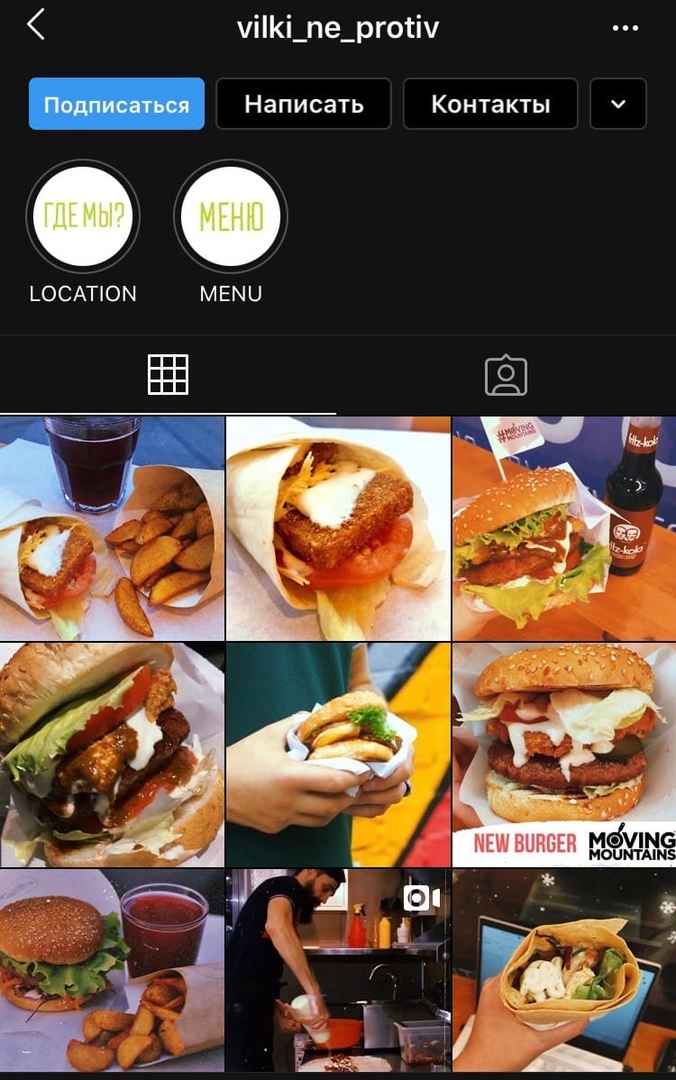Switch to the grid posts tab

click(x=168, y=375)
